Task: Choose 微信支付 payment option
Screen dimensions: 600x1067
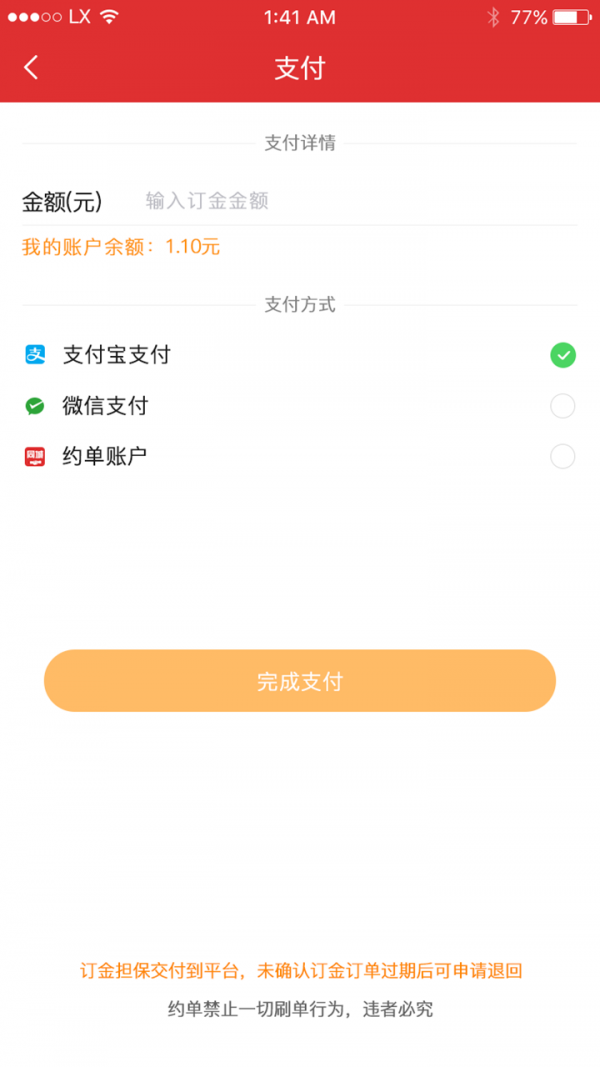Action: tap(562, 406)
